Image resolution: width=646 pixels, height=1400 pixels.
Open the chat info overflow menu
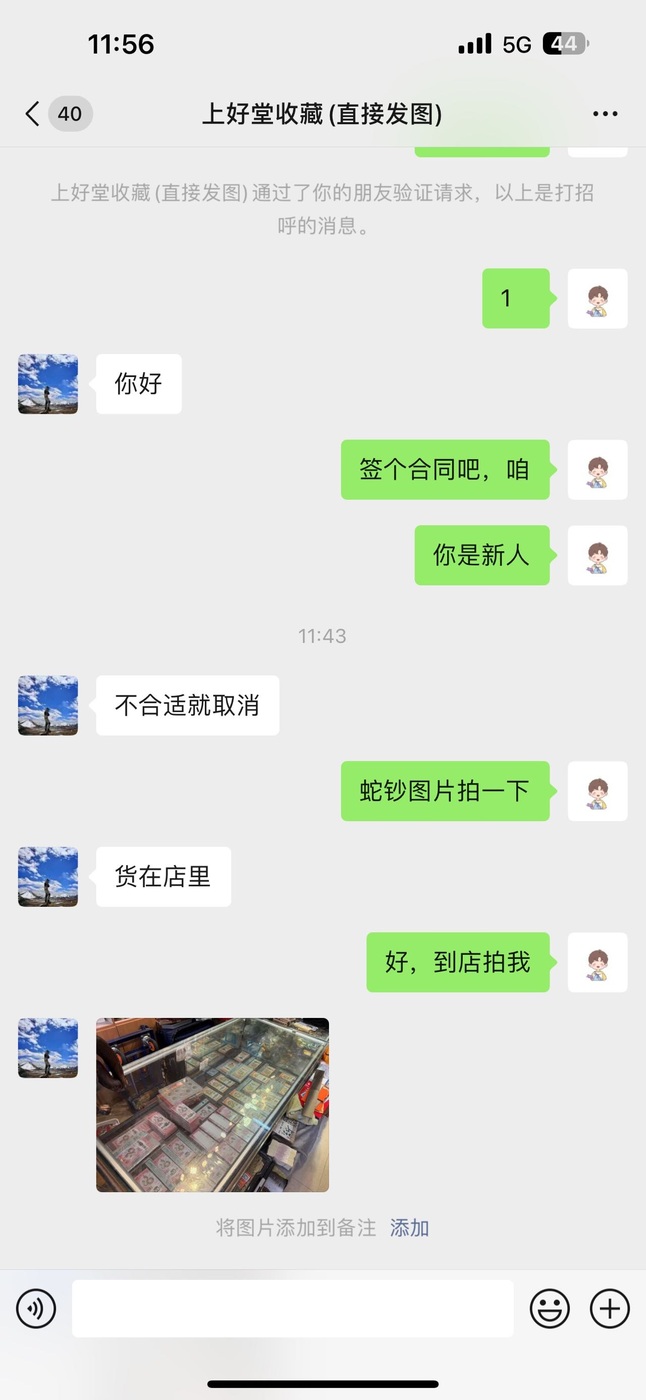(x=605, y=114)
